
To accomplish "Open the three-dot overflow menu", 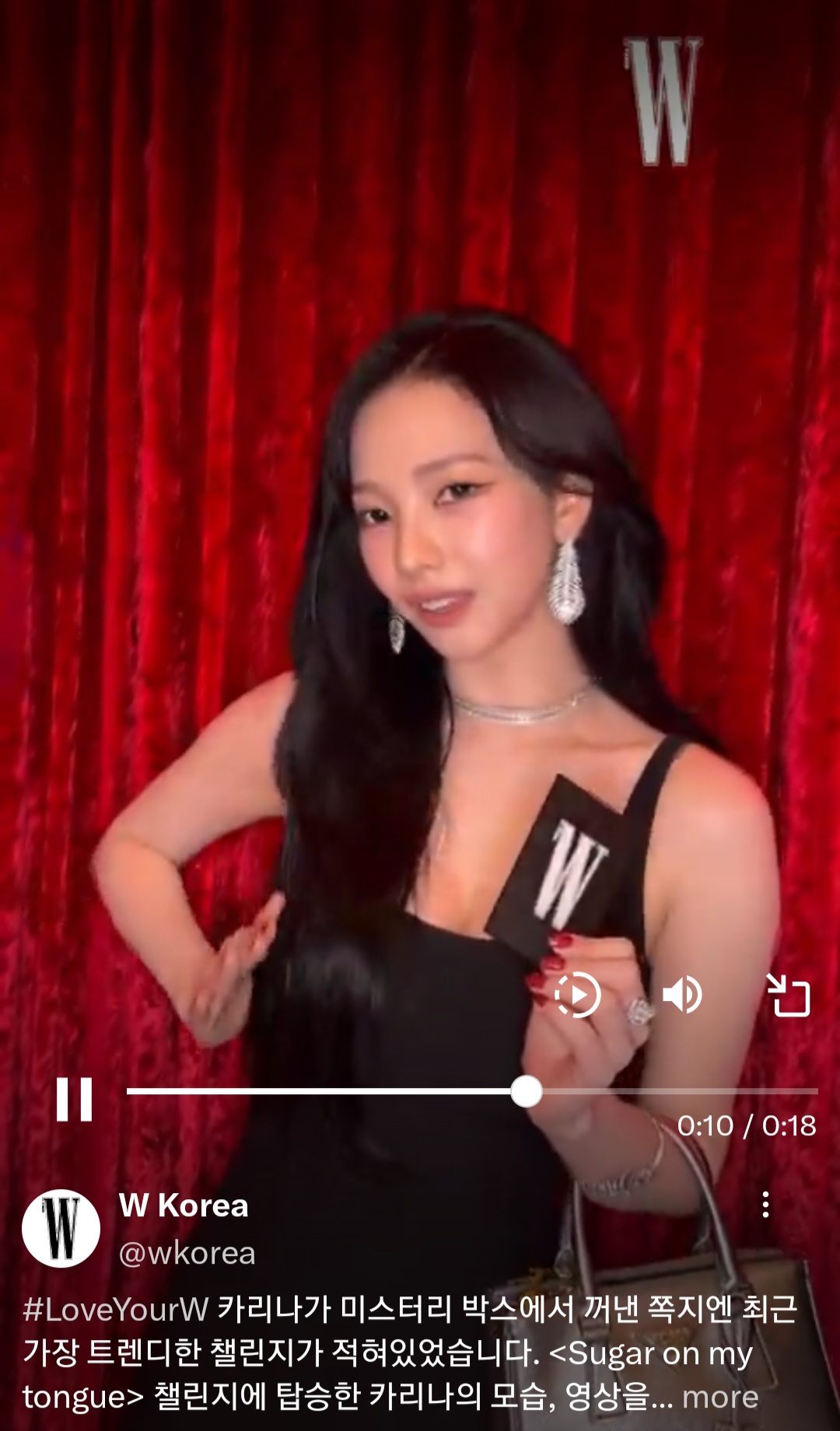I will pyautogui.click(x=766, y=1204).
